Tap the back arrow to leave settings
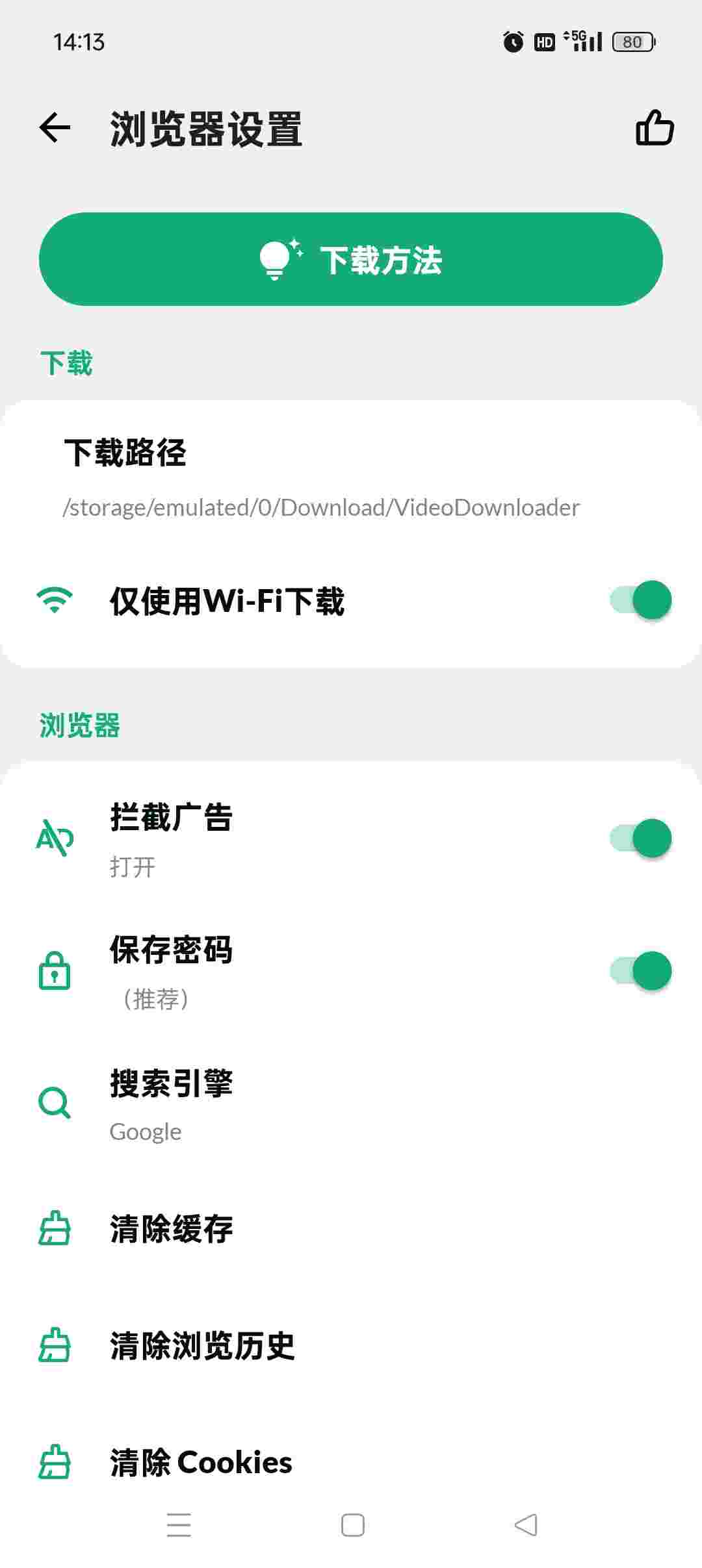Image resolution: width=702 pixels, height=1568 pixels. tap(55, 127)
